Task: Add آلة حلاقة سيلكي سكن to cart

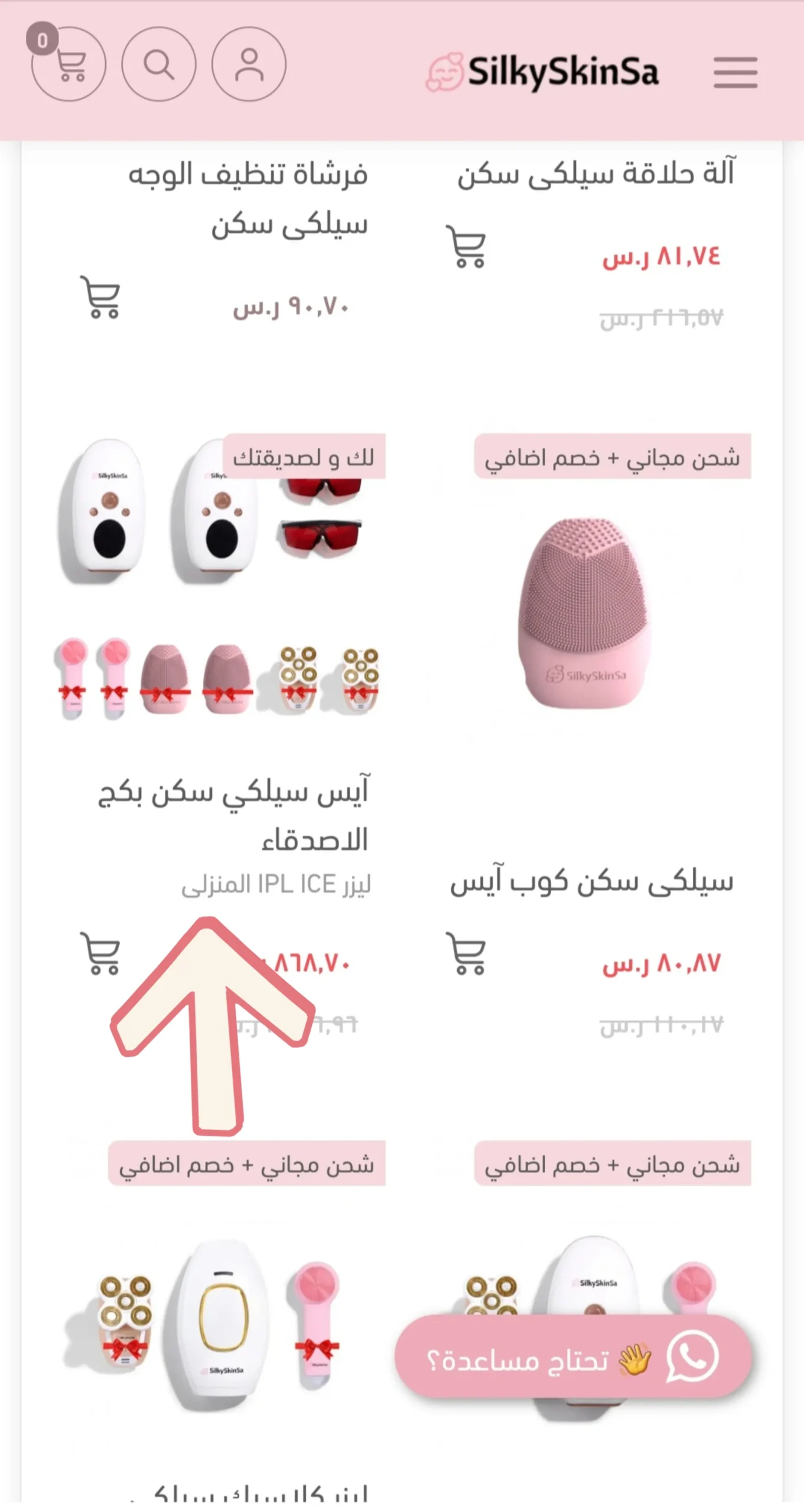Action: click(466, 247)
